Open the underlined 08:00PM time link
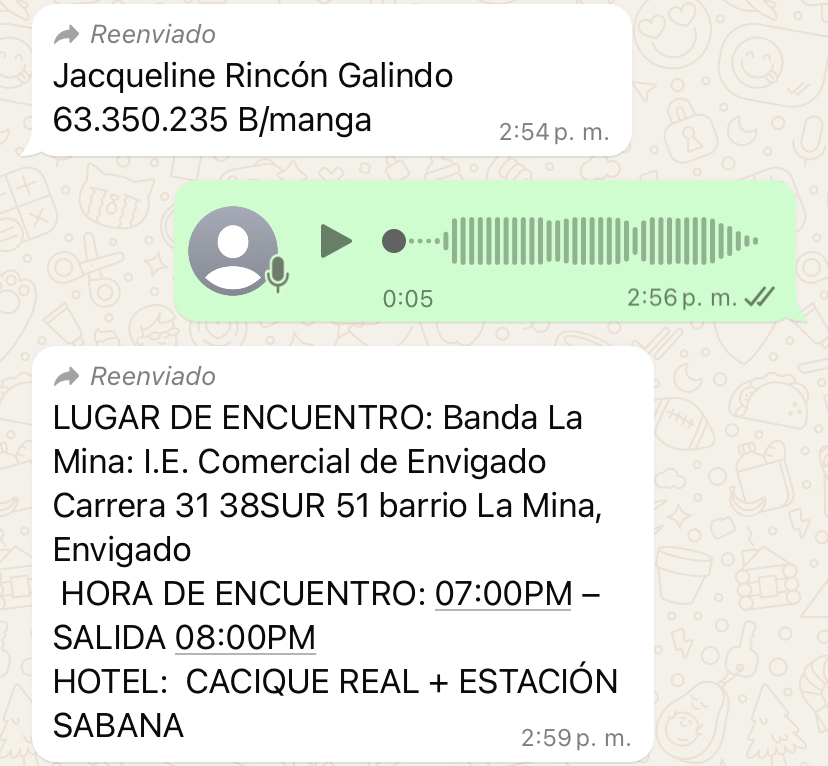Image resolution: width=828 pixels, height=766 pixels. coord(245,637)
